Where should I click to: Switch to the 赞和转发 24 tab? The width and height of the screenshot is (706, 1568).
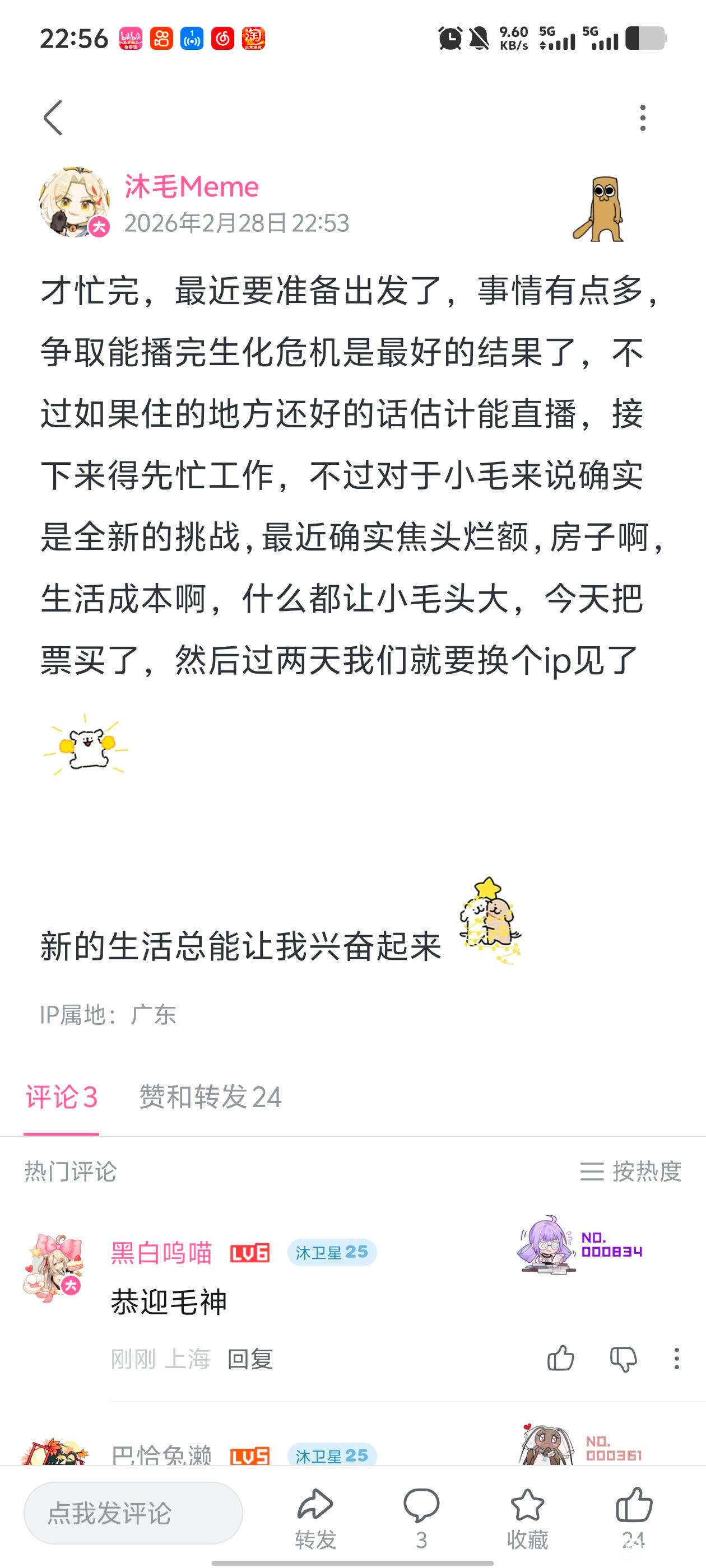point(211,1097)
